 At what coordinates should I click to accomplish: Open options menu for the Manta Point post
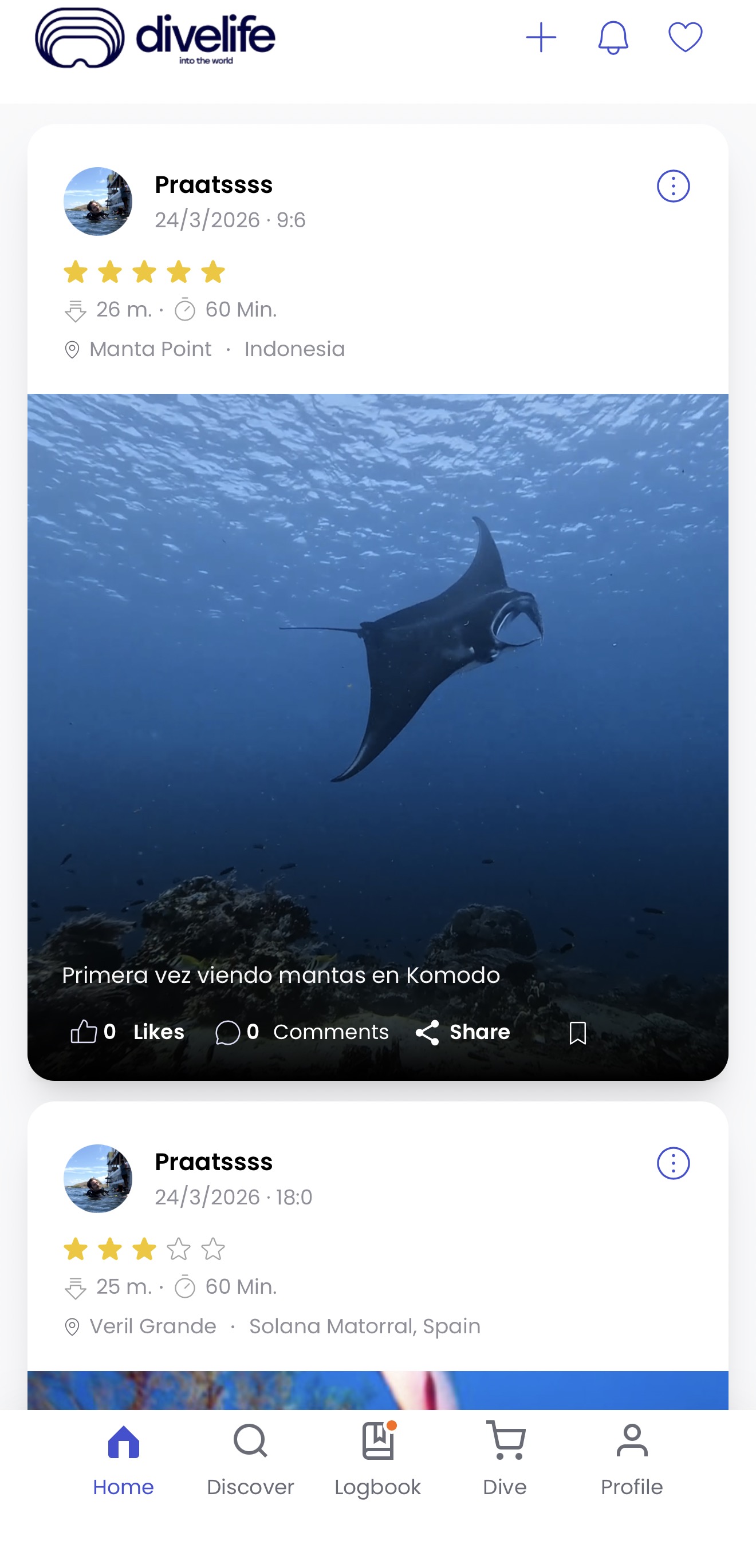click(673, 185)
